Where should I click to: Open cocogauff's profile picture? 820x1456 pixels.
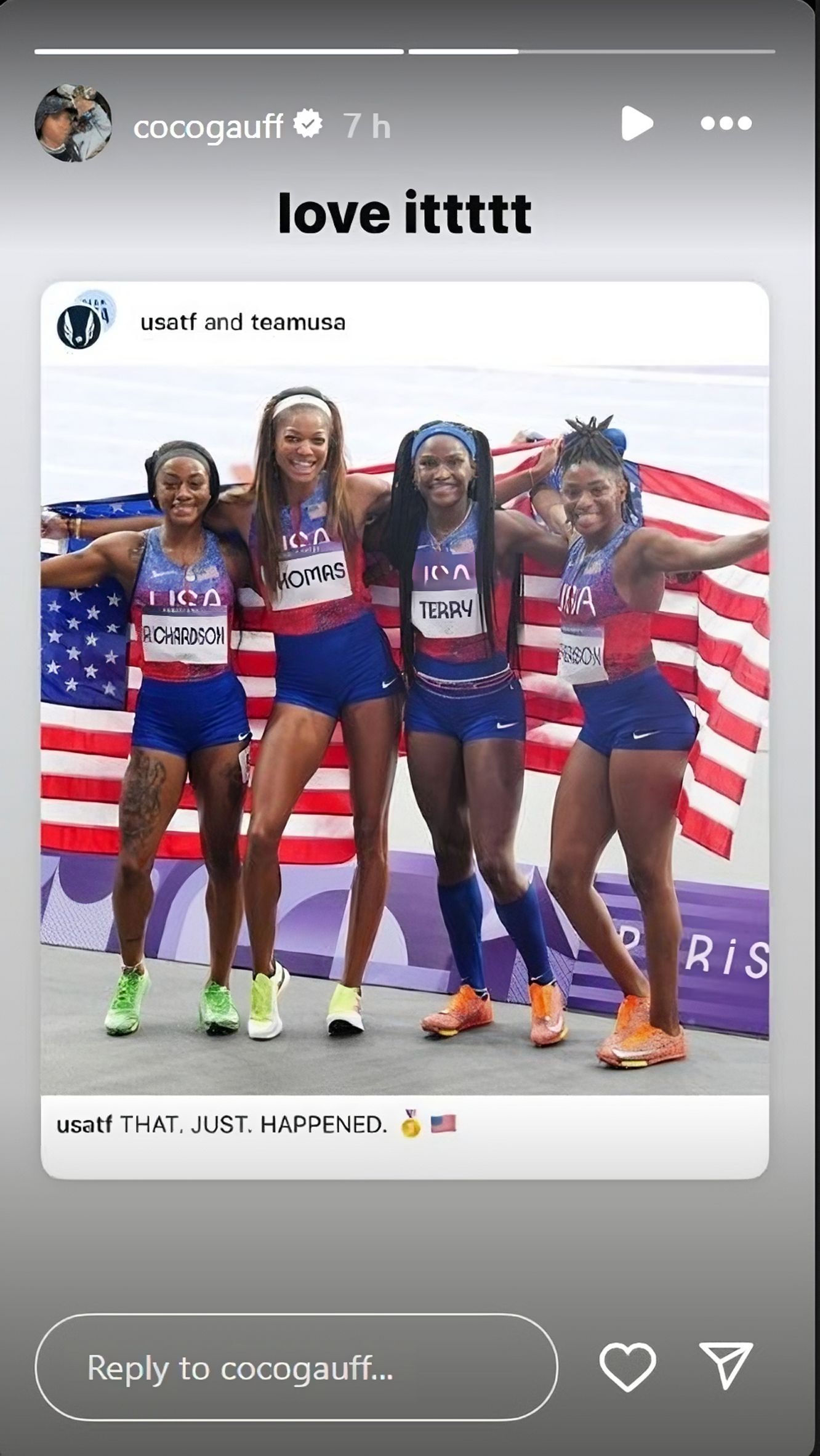point(73,123)
